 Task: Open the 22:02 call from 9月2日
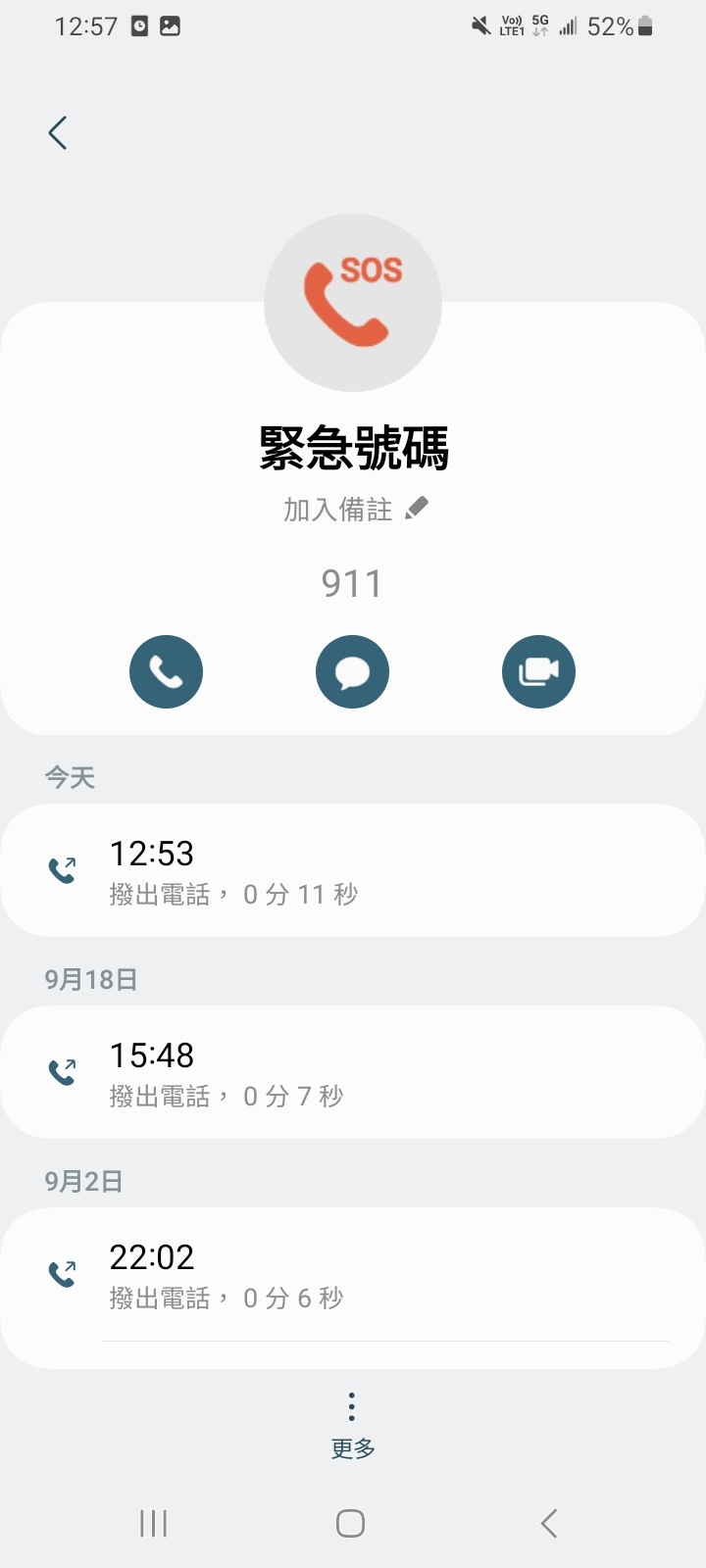(x=353, y=1274)
